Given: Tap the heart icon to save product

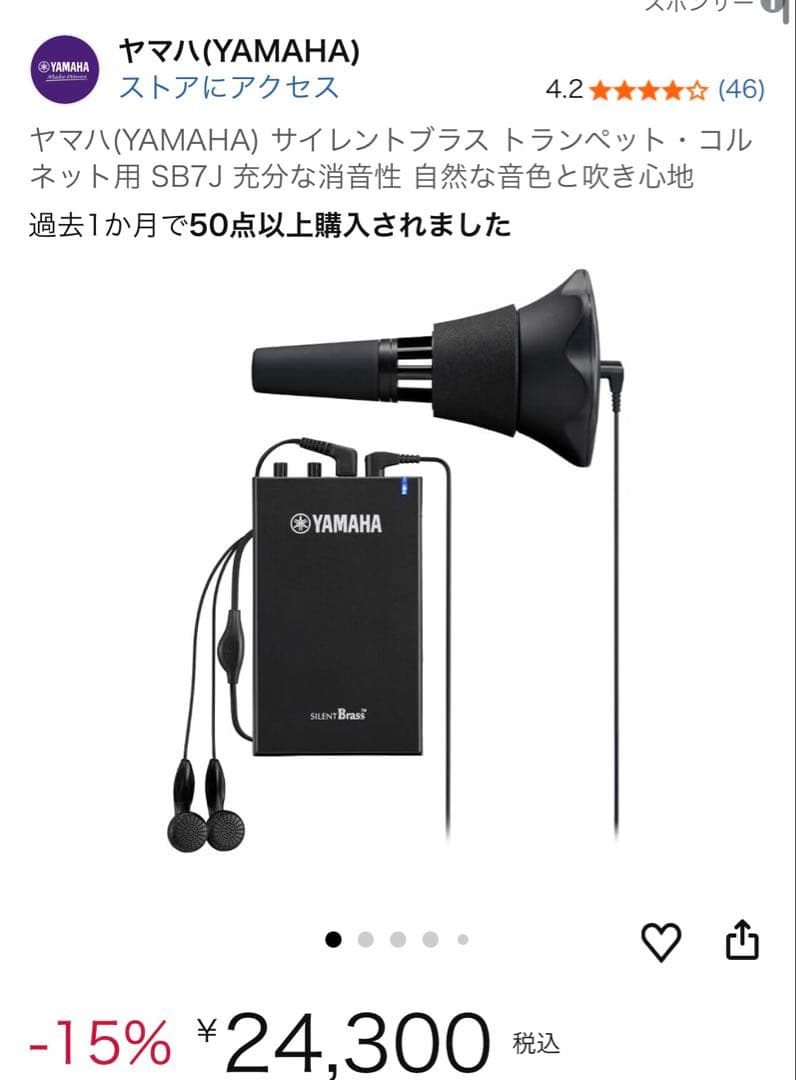Looking at the screenshot, I should 661,941.
